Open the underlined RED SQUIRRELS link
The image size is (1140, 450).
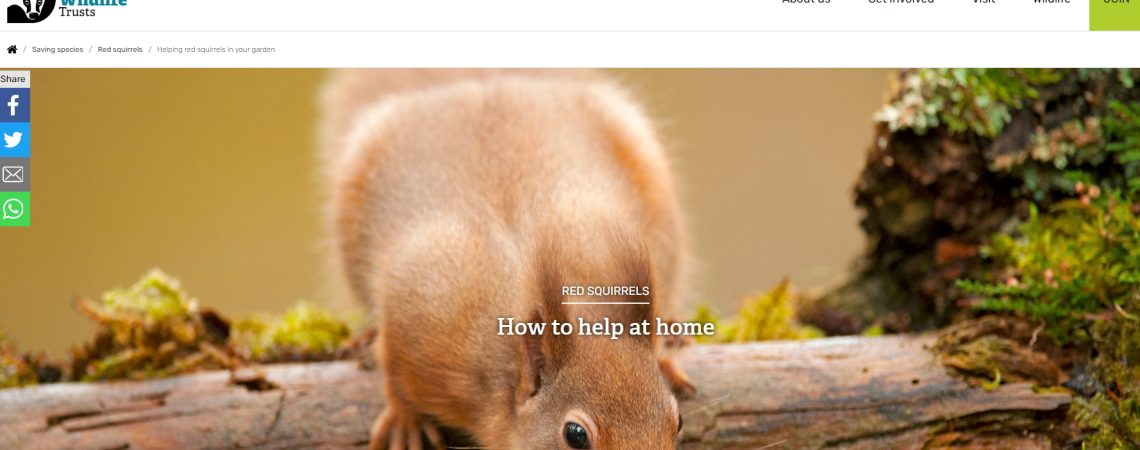(x=605, y=291)
